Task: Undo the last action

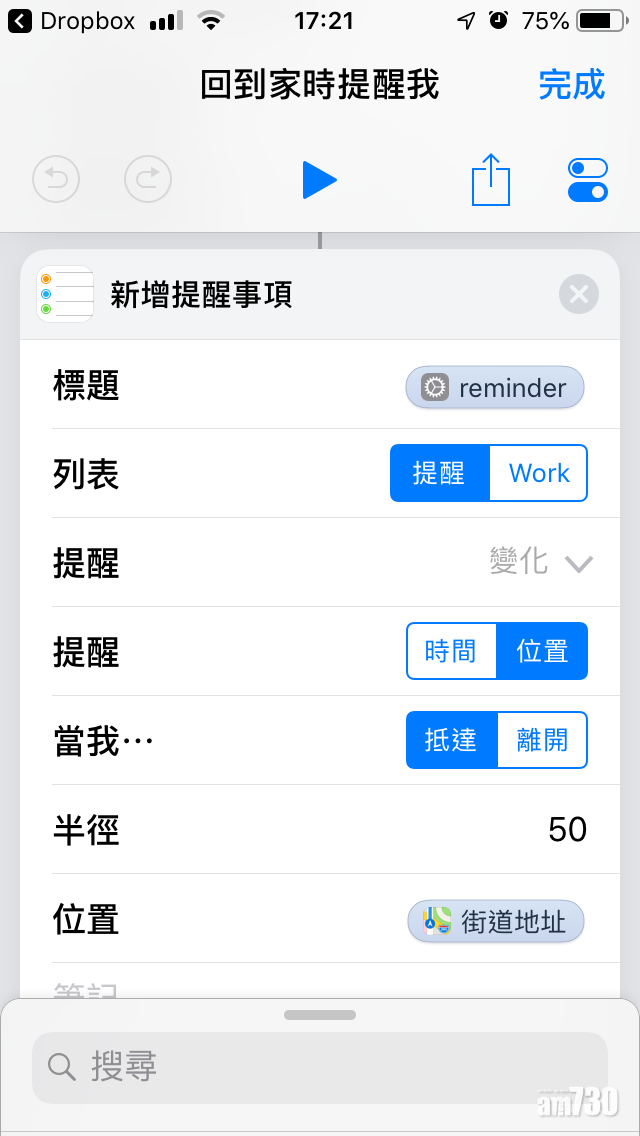Action: (56, 181)
